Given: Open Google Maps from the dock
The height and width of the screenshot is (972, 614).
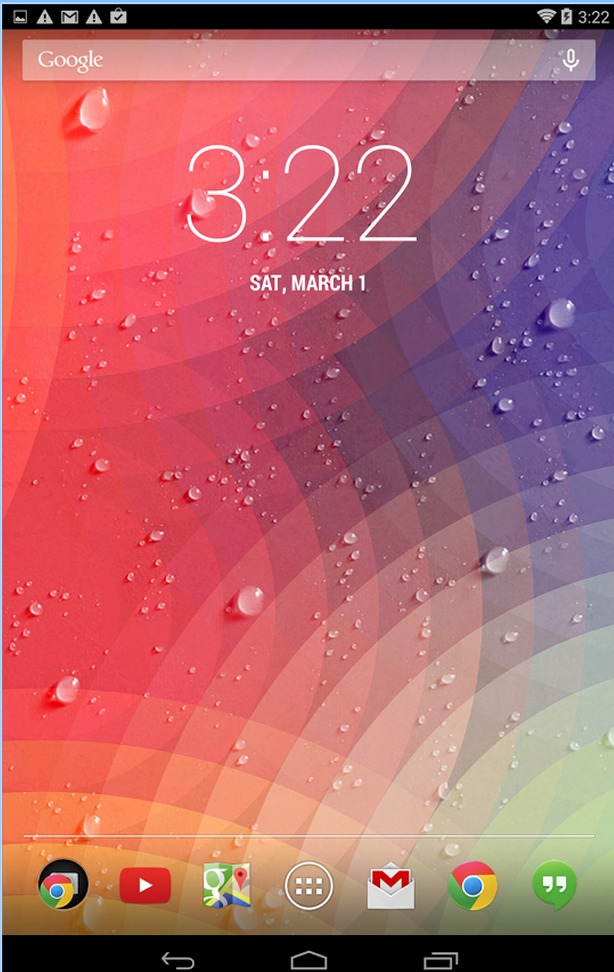Looking at the screenshot, I should click(226, 886).
